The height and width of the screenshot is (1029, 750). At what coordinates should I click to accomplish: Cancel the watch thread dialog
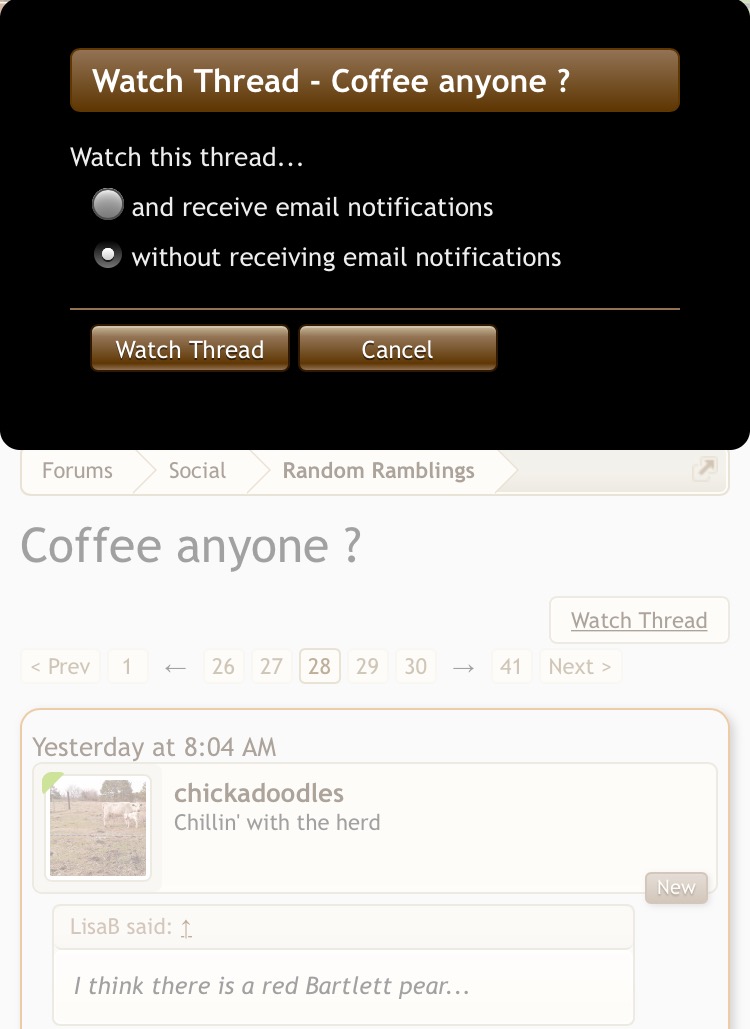point(397,349)
